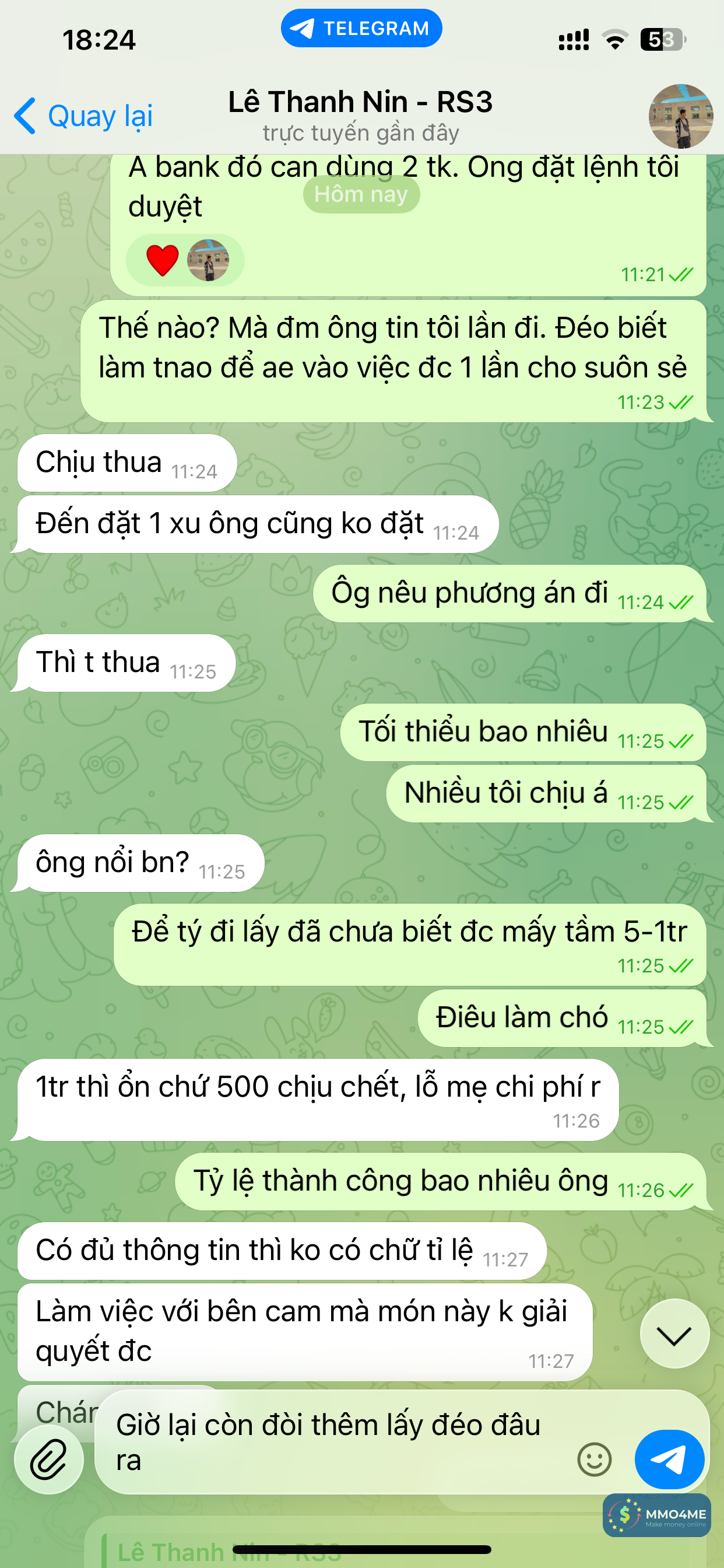Return to Telegram via the top pill

[361, 28]
